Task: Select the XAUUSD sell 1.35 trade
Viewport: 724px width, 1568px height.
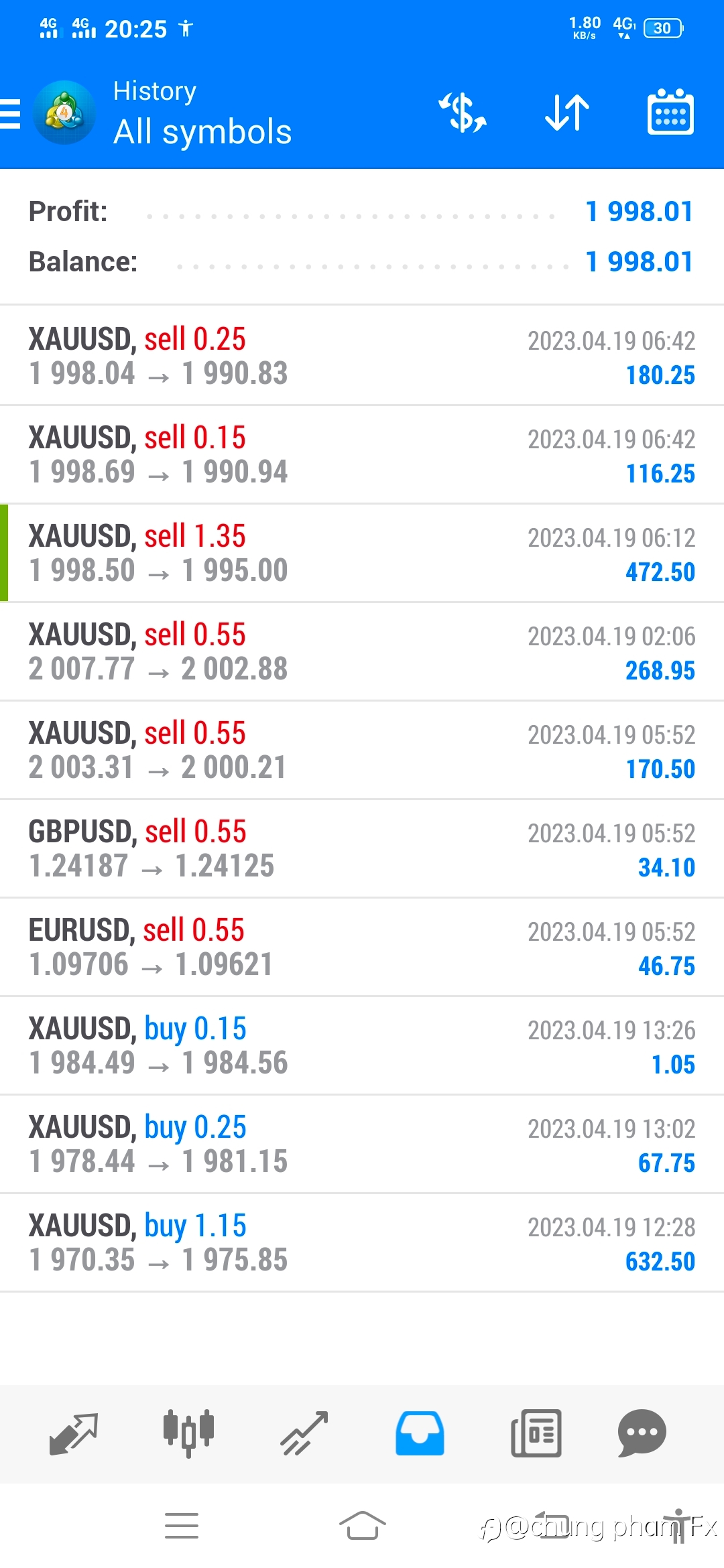Action: pos(362,553)
